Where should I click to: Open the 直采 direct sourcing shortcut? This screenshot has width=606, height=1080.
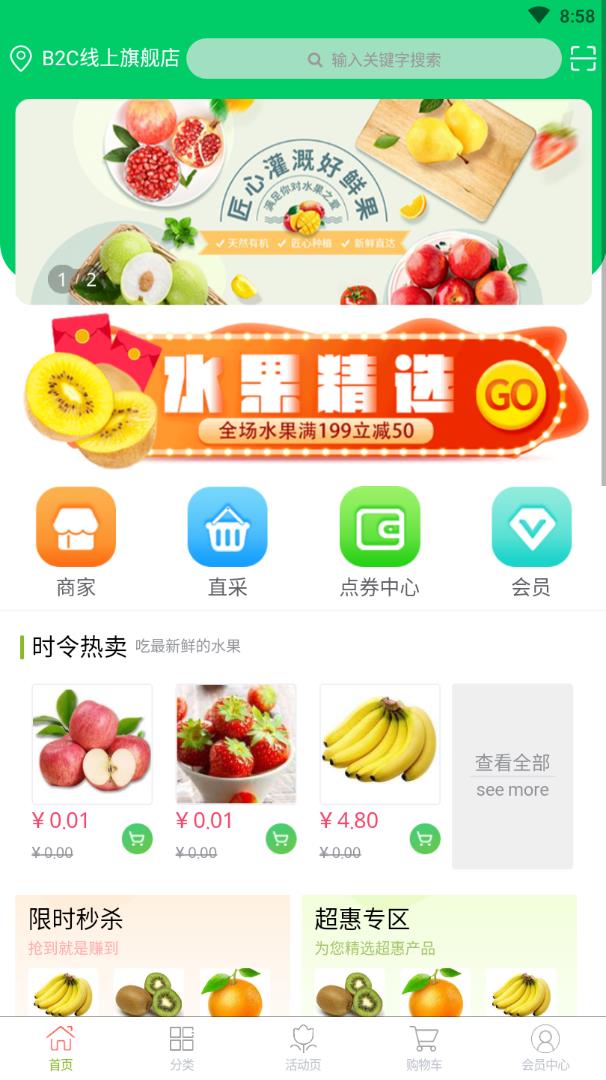pos(227,541)
